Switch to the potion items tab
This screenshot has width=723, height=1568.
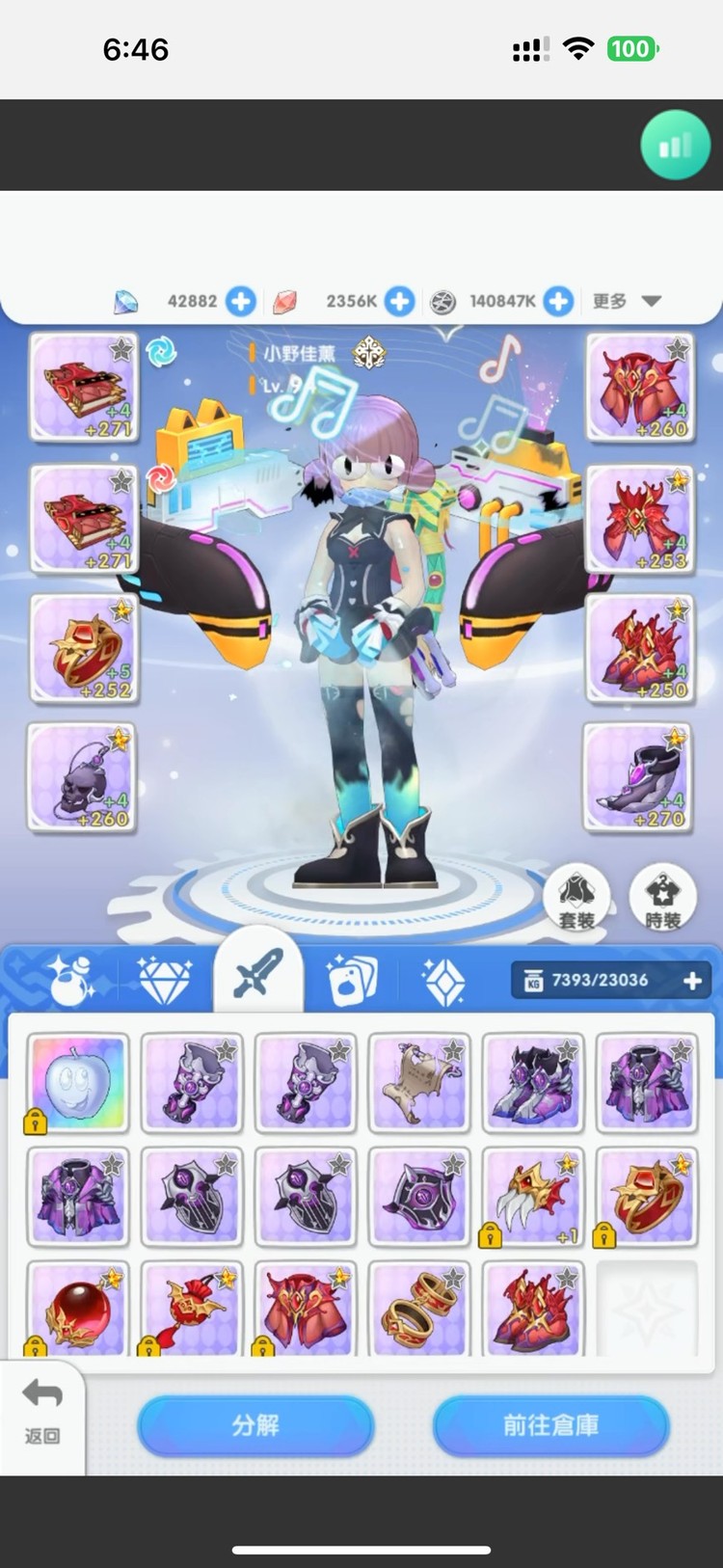[71, 980]
